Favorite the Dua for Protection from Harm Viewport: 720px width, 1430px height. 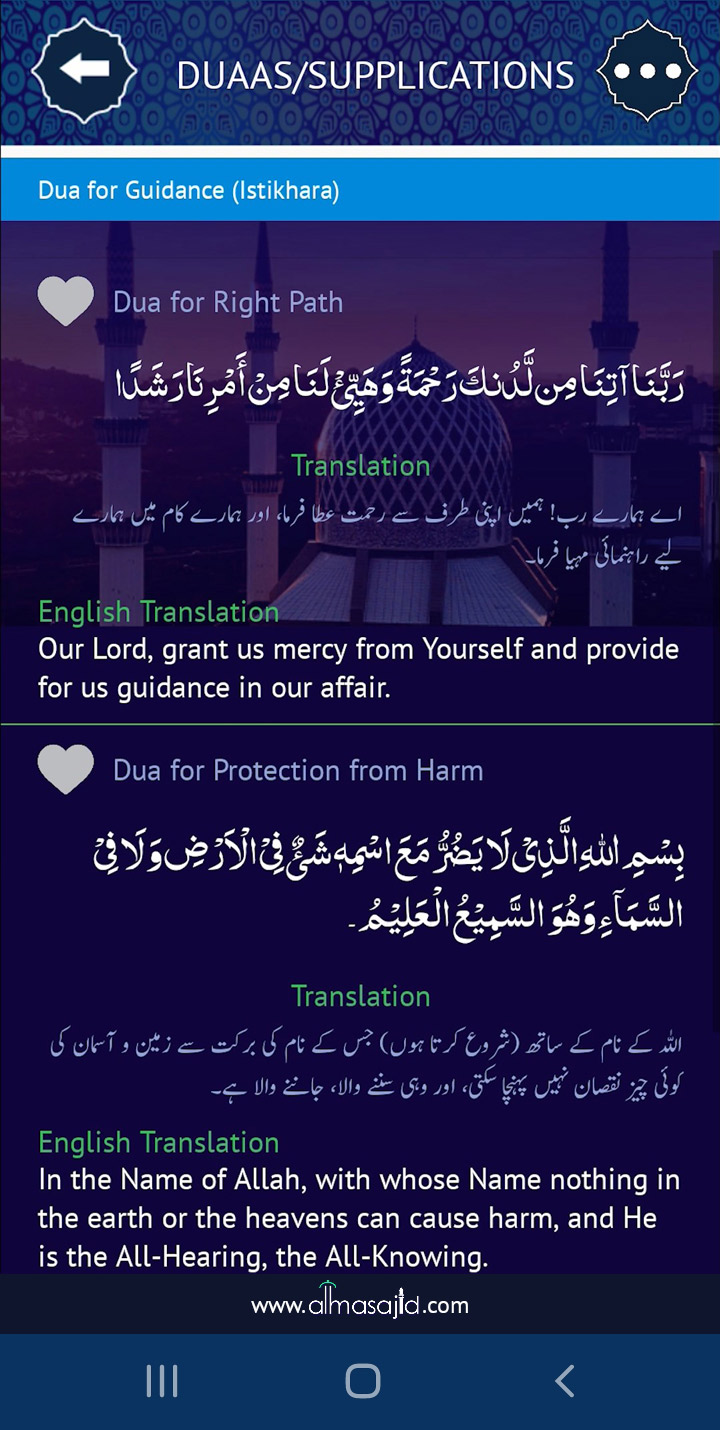point(66,769)
